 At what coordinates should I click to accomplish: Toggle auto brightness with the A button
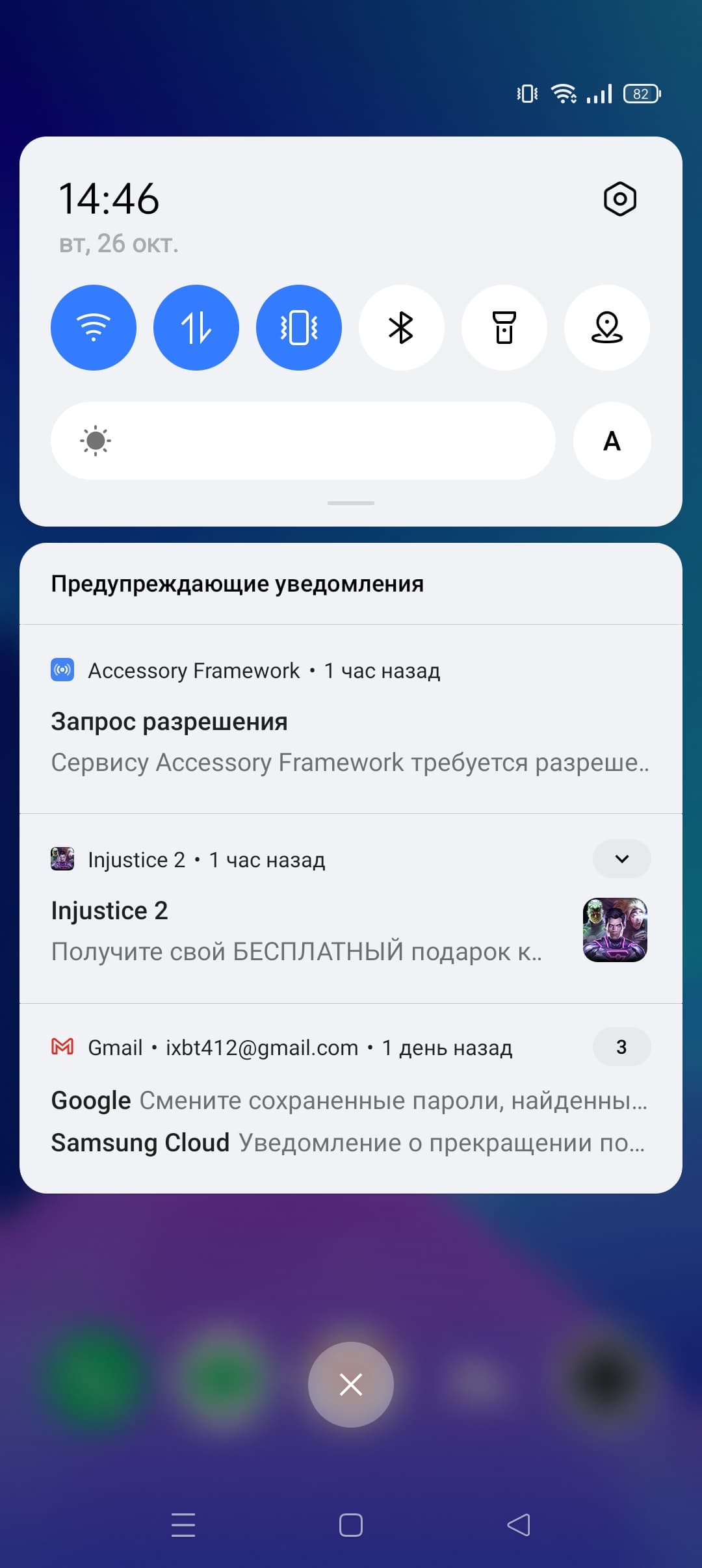coord(612,441)
